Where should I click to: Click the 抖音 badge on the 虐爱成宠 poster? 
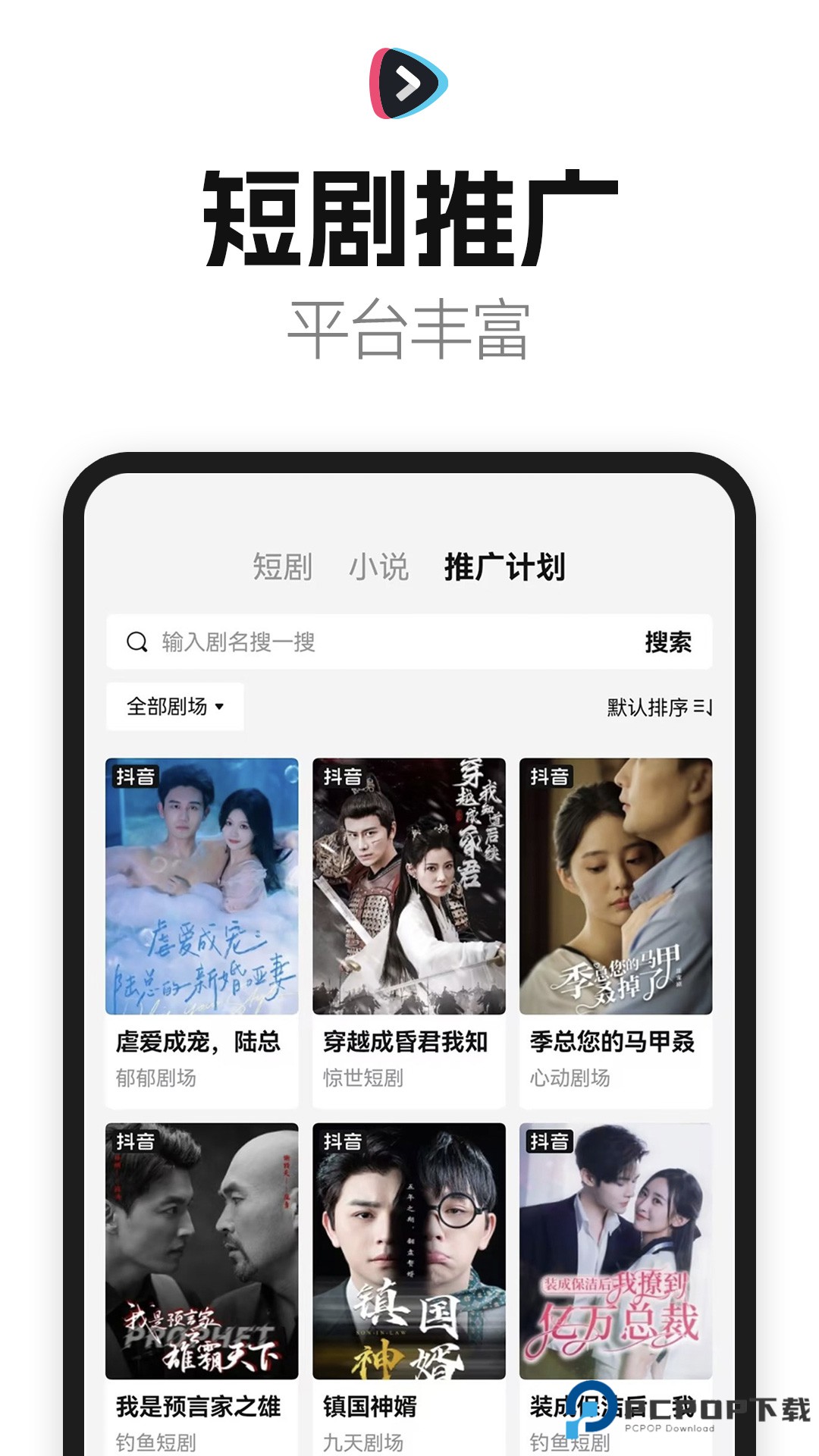(136, 775)
